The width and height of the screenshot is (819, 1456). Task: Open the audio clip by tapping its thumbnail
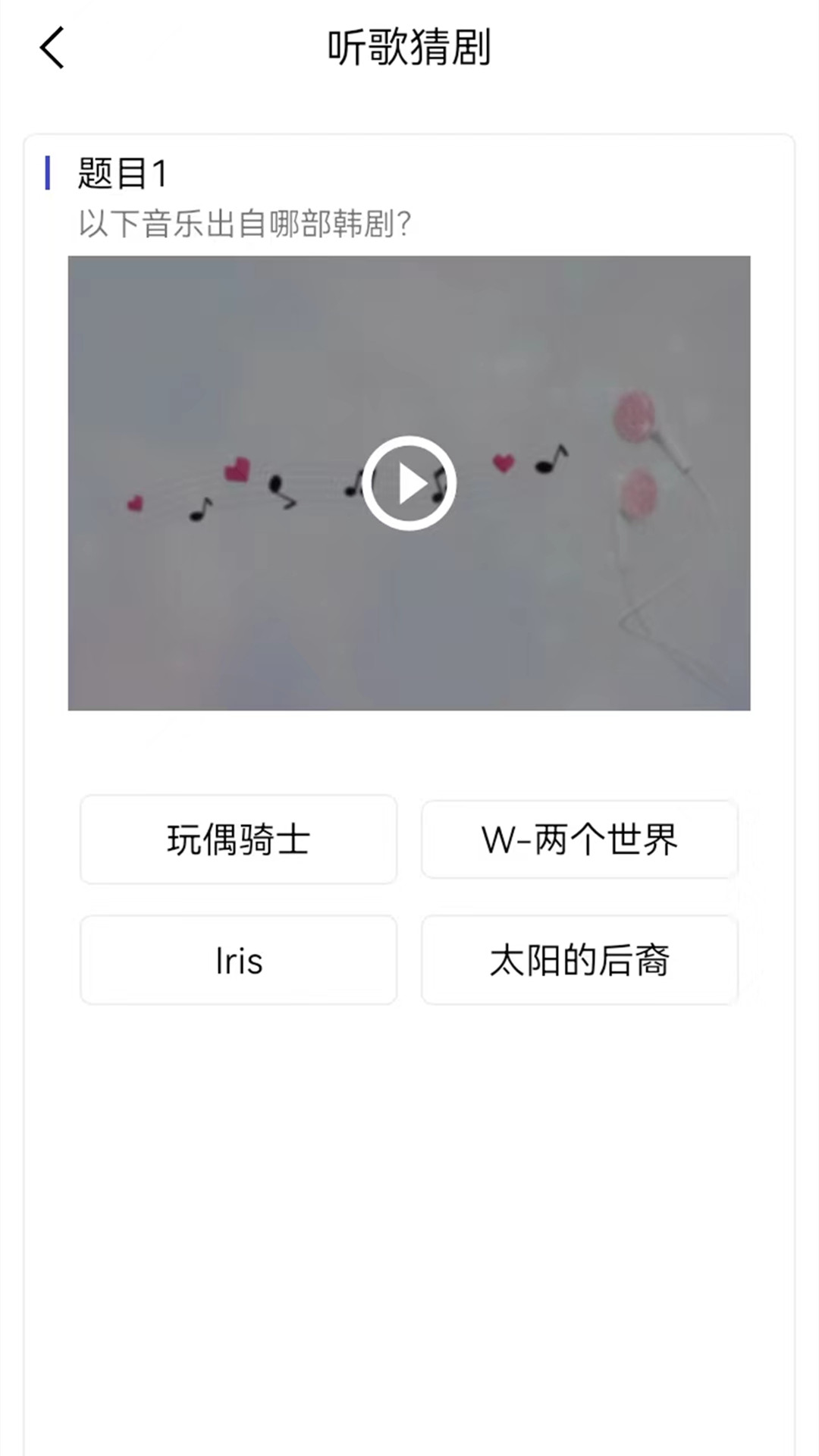tap(409, 484)
